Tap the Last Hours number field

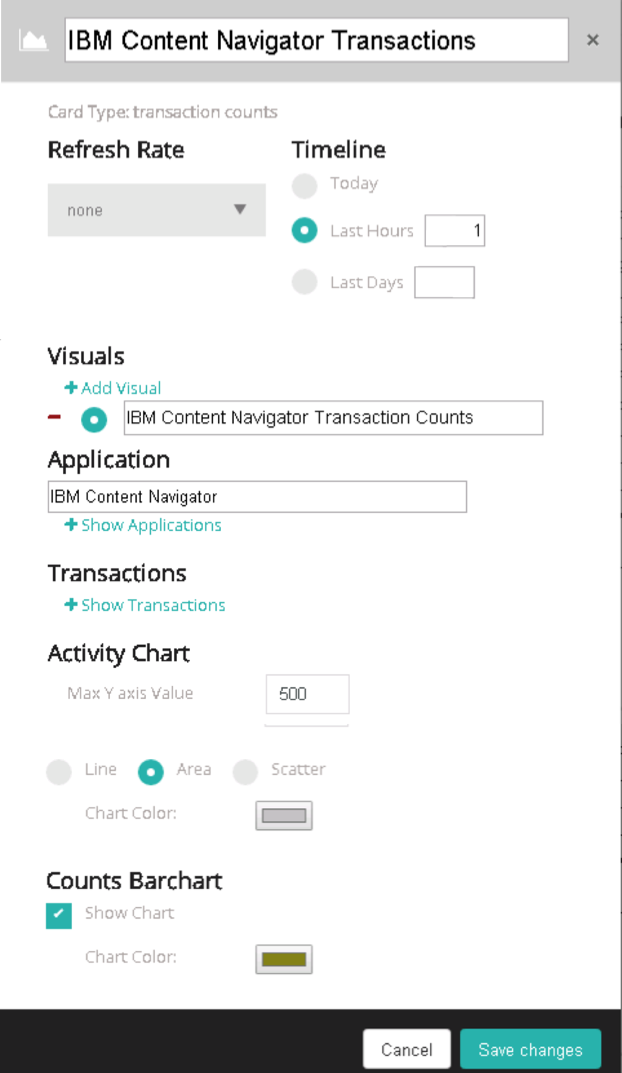455,231
